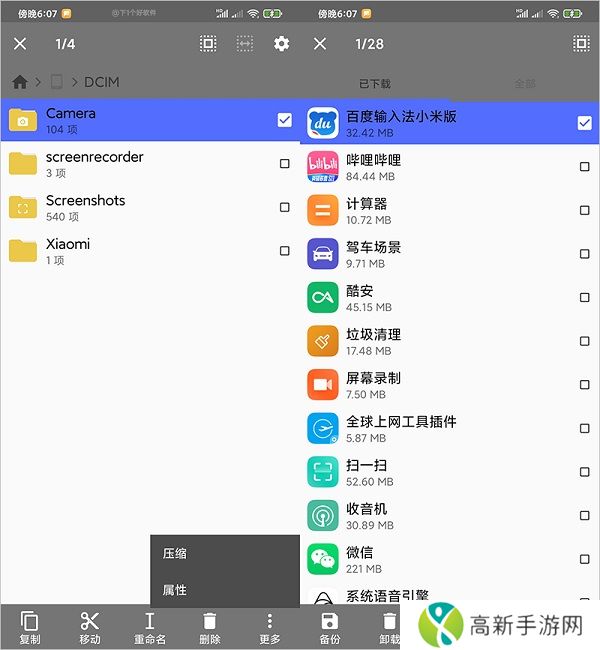The width and height of the screenshot is (600, 650).
Task: Tap 移动 to move selected folder
Action: 90,628
